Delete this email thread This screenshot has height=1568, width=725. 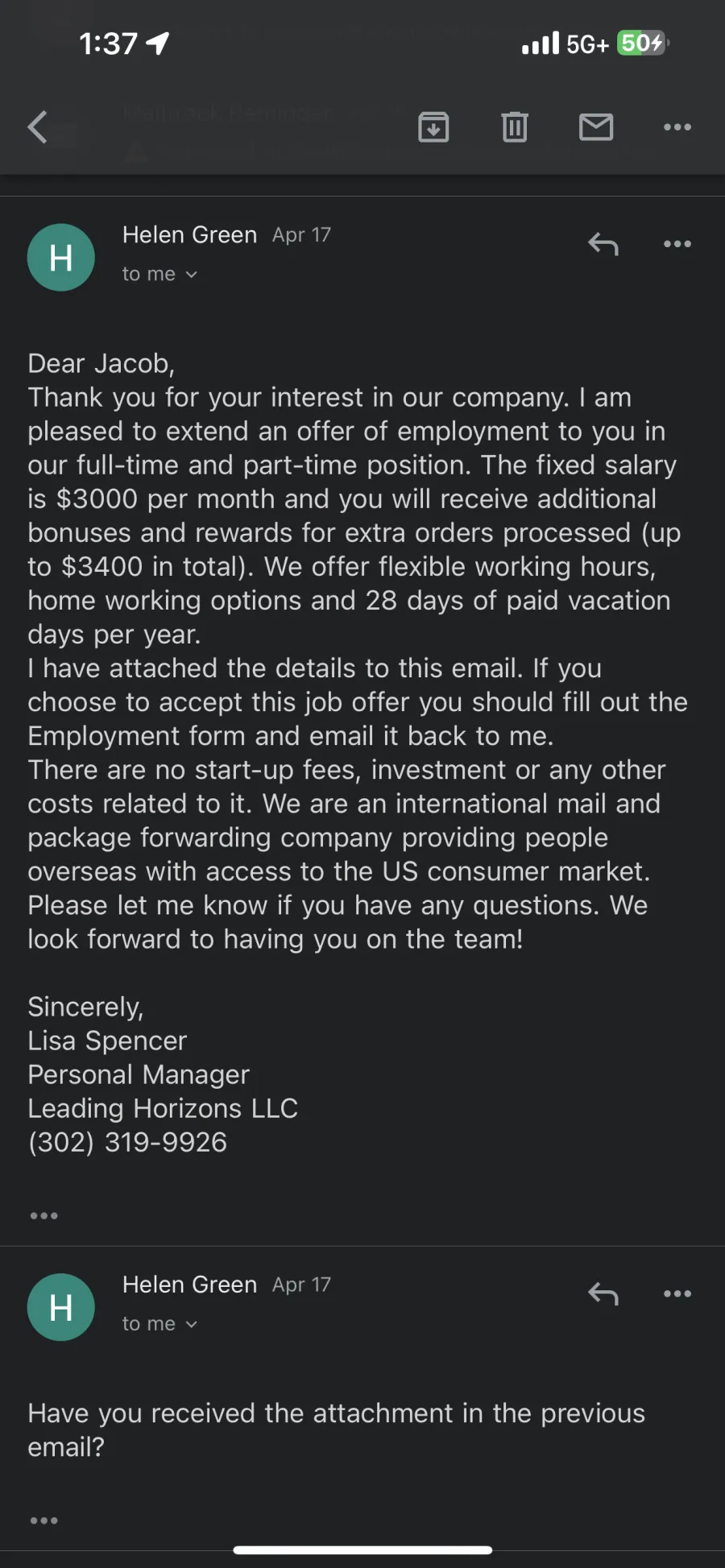515,127
